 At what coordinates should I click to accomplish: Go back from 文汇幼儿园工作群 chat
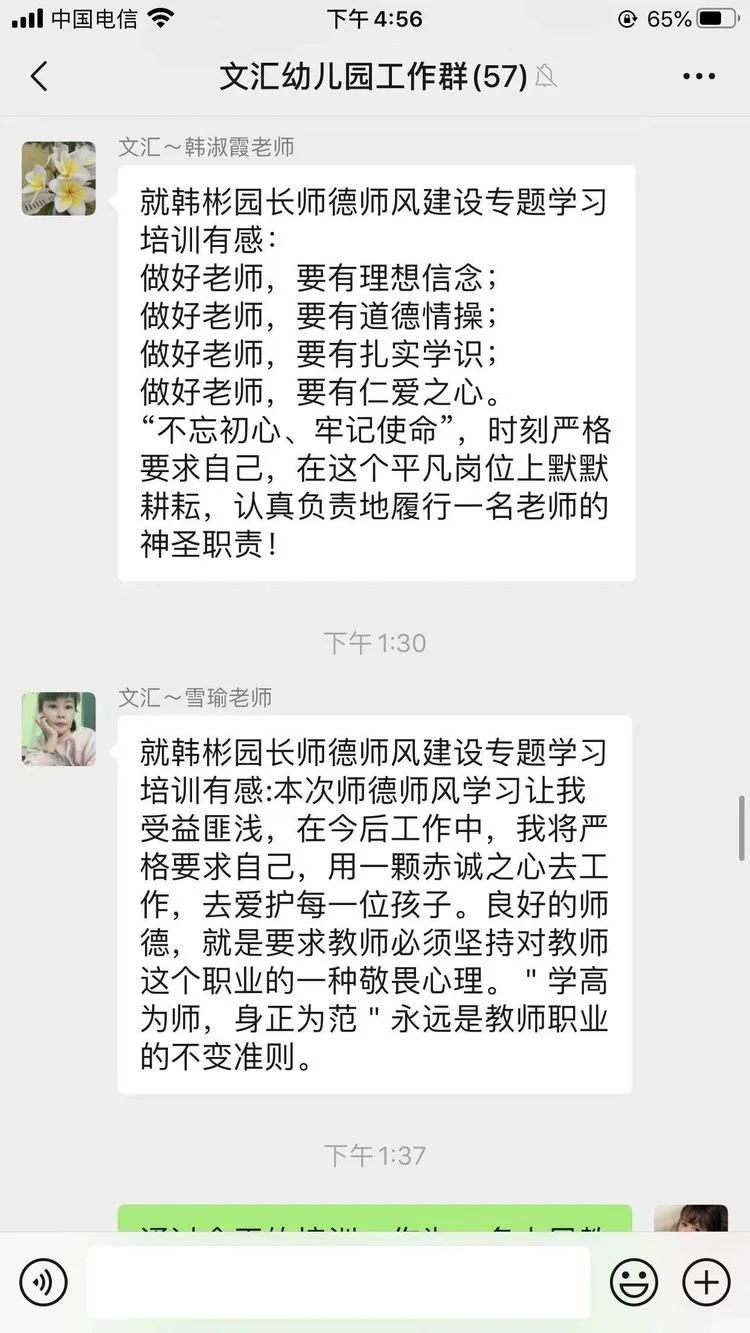[x=39, y=76]
